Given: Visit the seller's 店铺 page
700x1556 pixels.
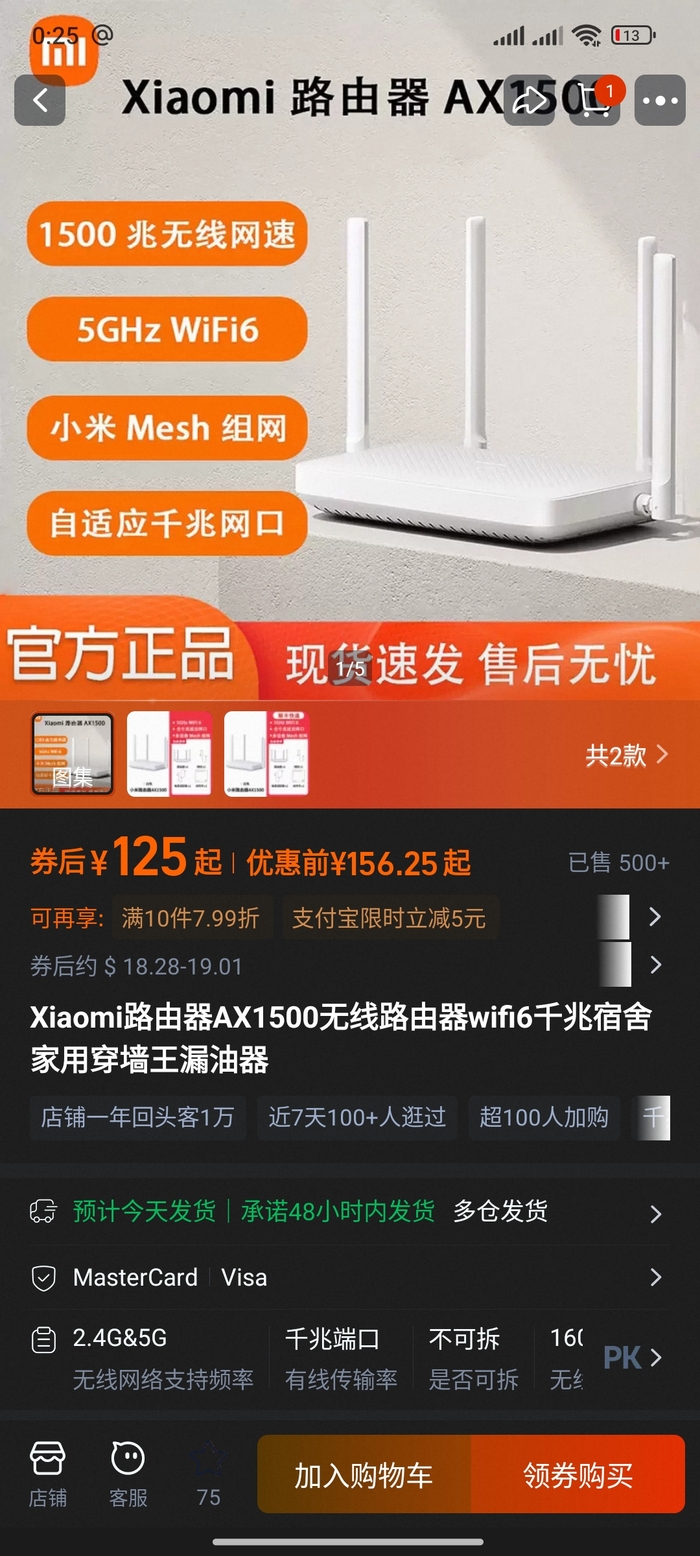Looking at the screenshot, I should coord(47,1474).
